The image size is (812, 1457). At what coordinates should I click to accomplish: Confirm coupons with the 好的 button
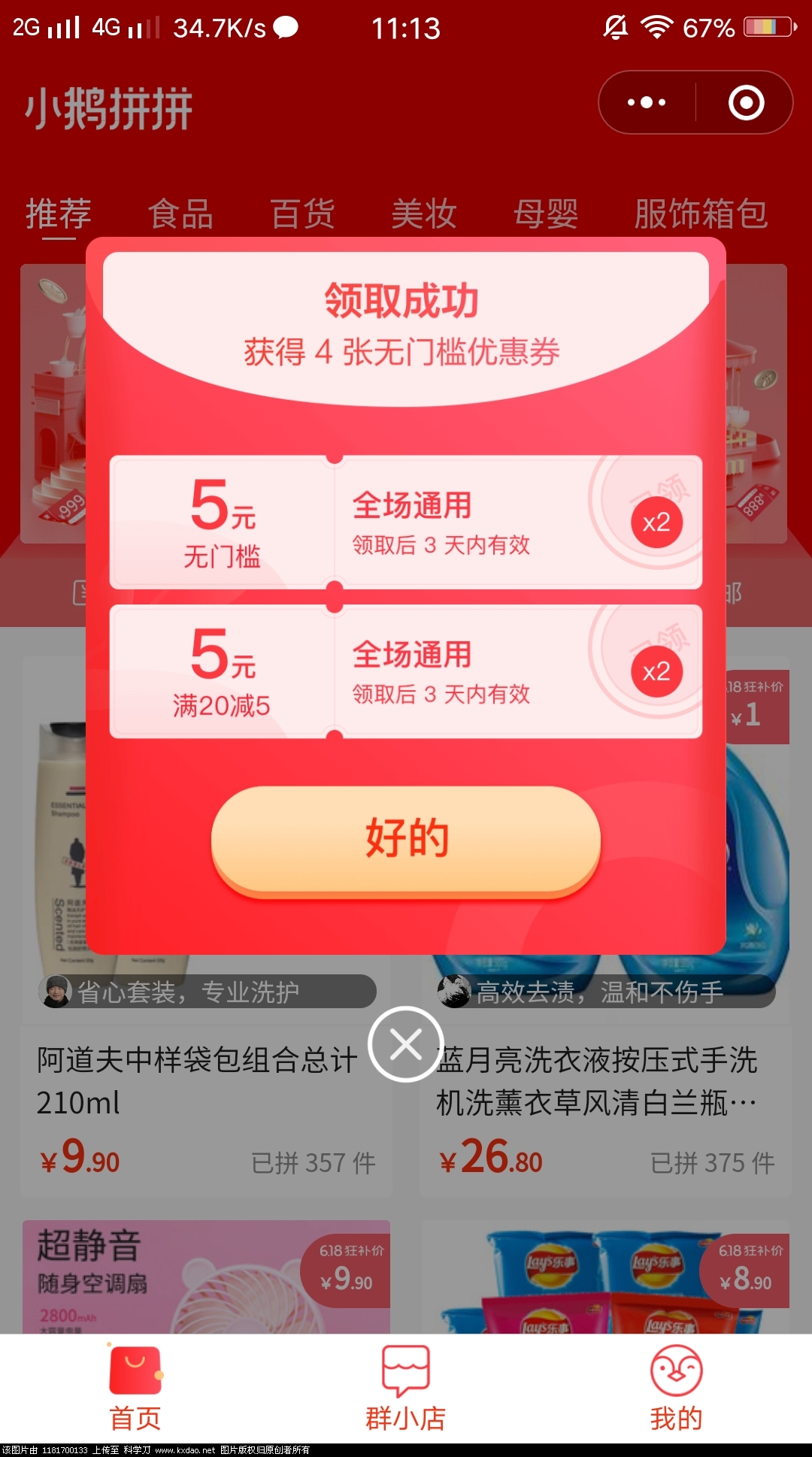click(406, 840)
